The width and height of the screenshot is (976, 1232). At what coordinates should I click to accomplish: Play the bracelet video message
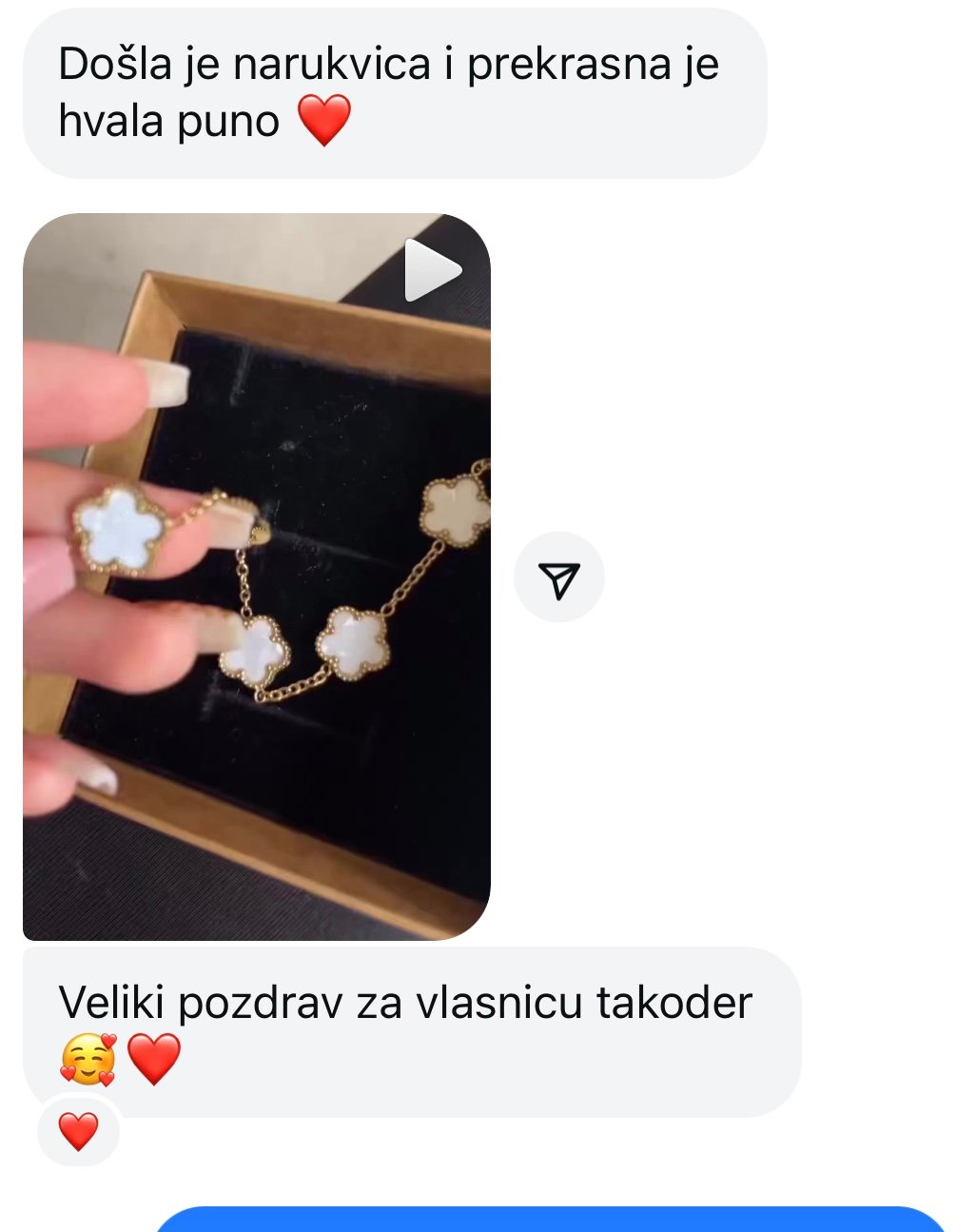(431, 272)
